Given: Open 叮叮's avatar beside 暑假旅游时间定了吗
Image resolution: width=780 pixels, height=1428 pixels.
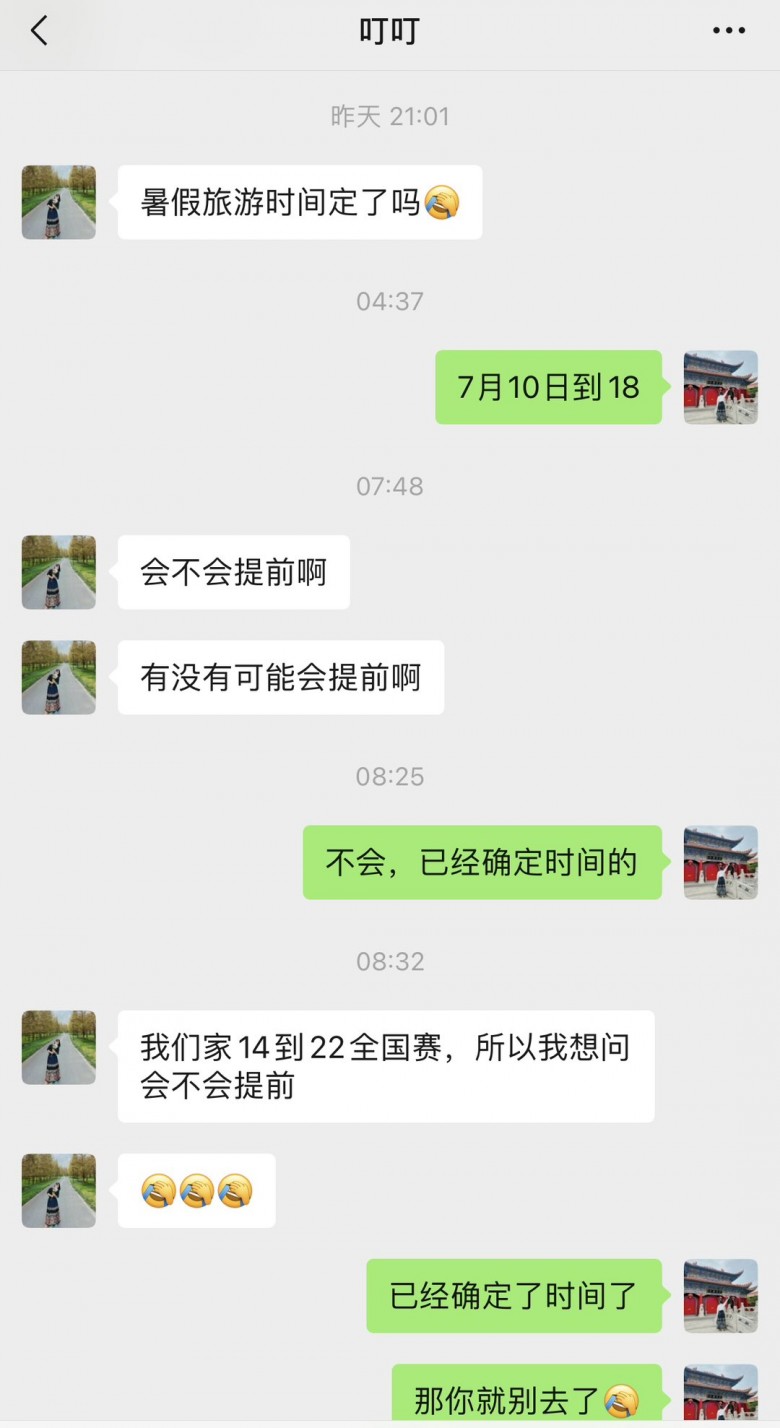Looking at the screenshot, I should tap(59, 202).
